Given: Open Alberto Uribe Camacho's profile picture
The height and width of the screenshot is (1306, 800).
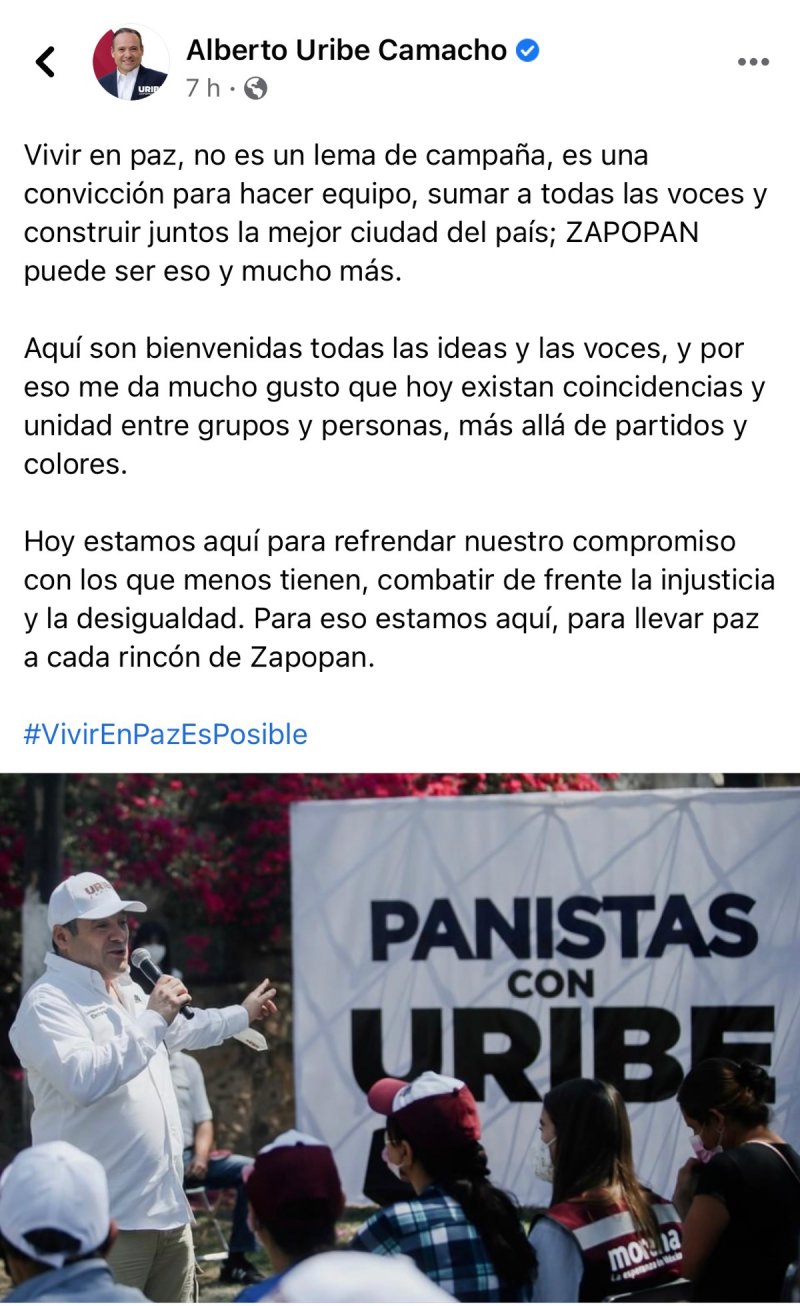Looking at the screenshot, I should 131,62.
